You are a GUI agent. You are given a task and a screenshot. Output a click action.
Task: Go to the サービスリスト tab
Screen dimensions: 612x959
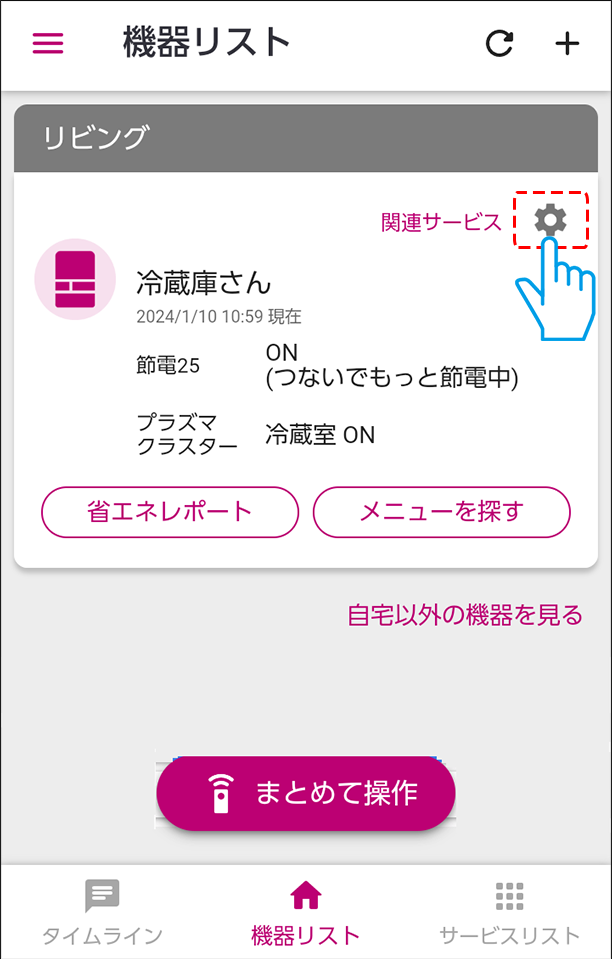pyautogui.click(x=509, y=912)
